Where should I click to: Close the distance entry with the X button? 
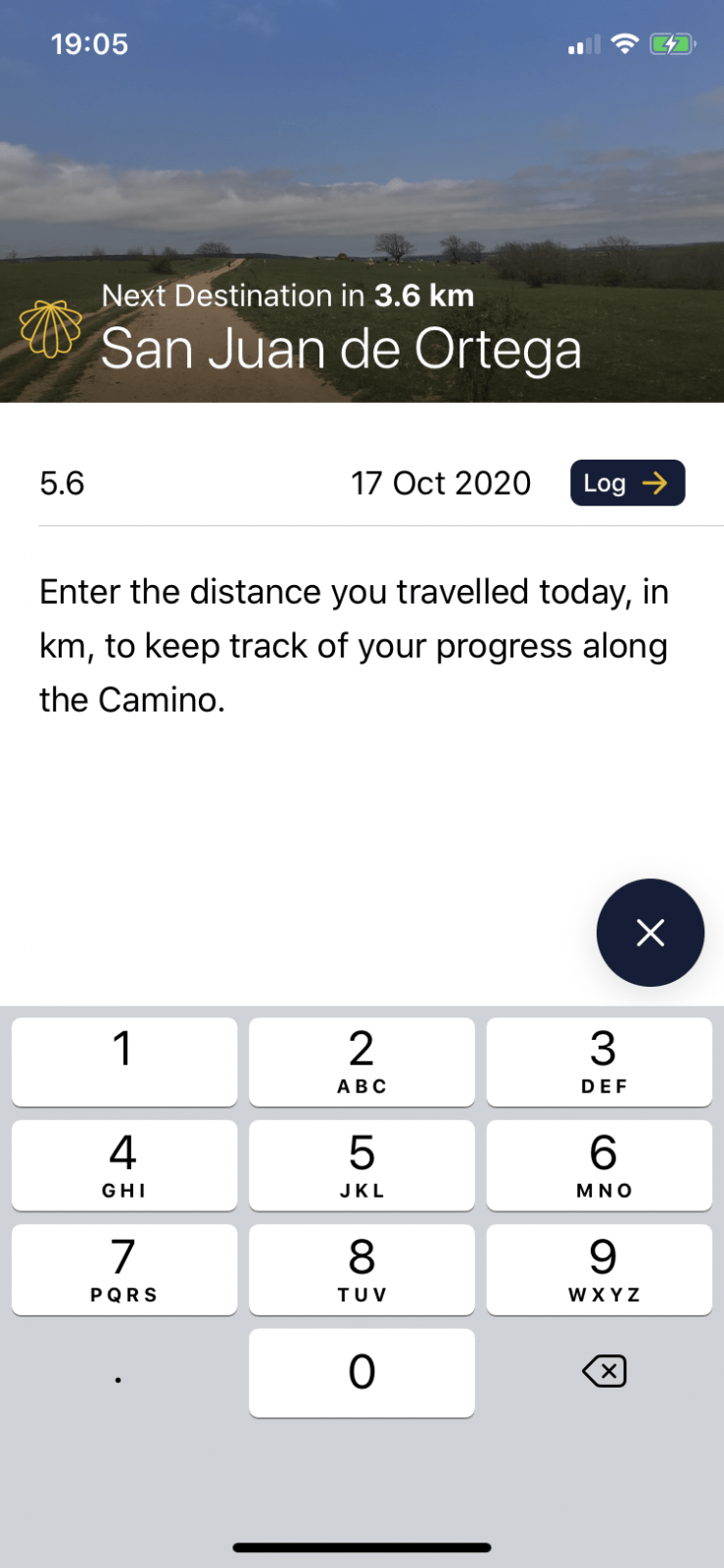[650, 932]
